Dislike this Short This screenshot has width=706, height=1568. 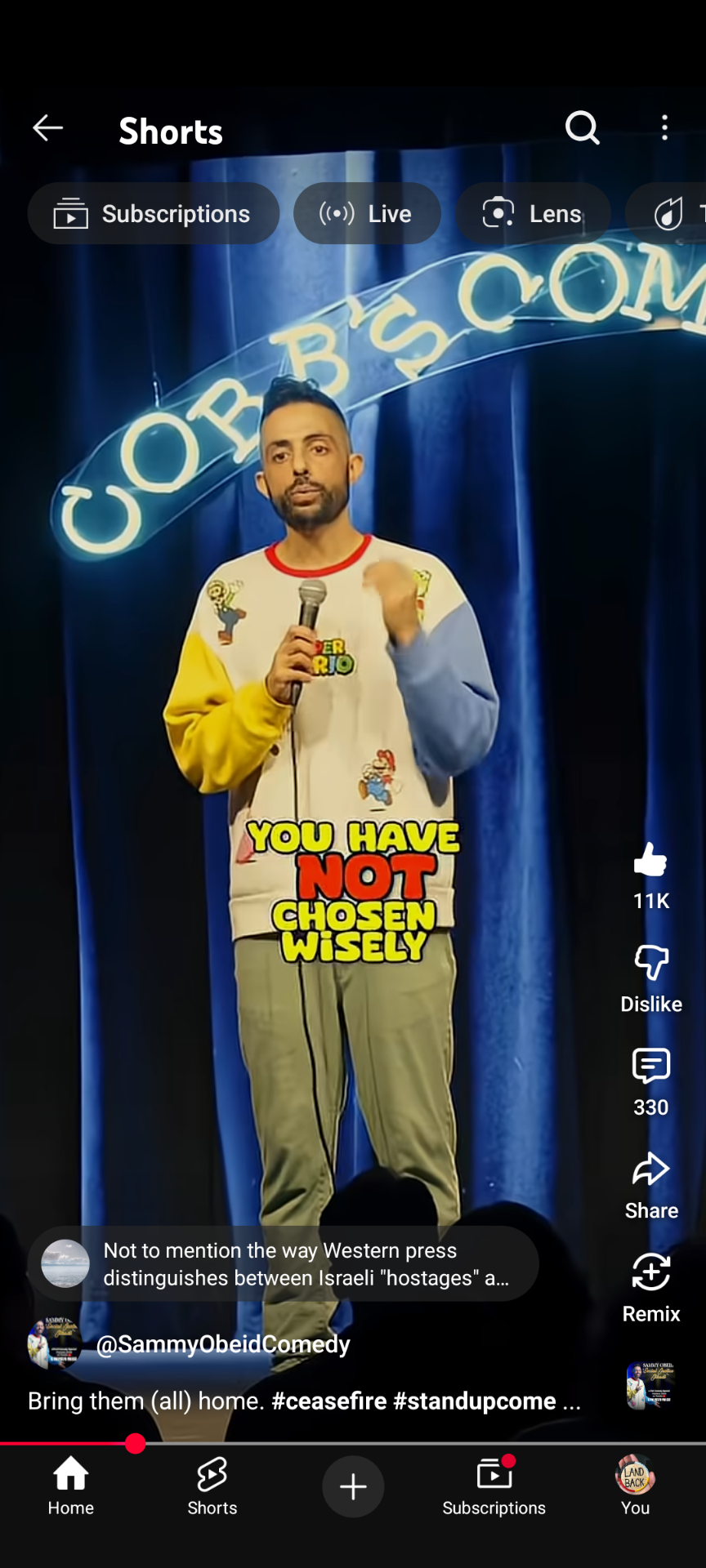pos(650,964)
